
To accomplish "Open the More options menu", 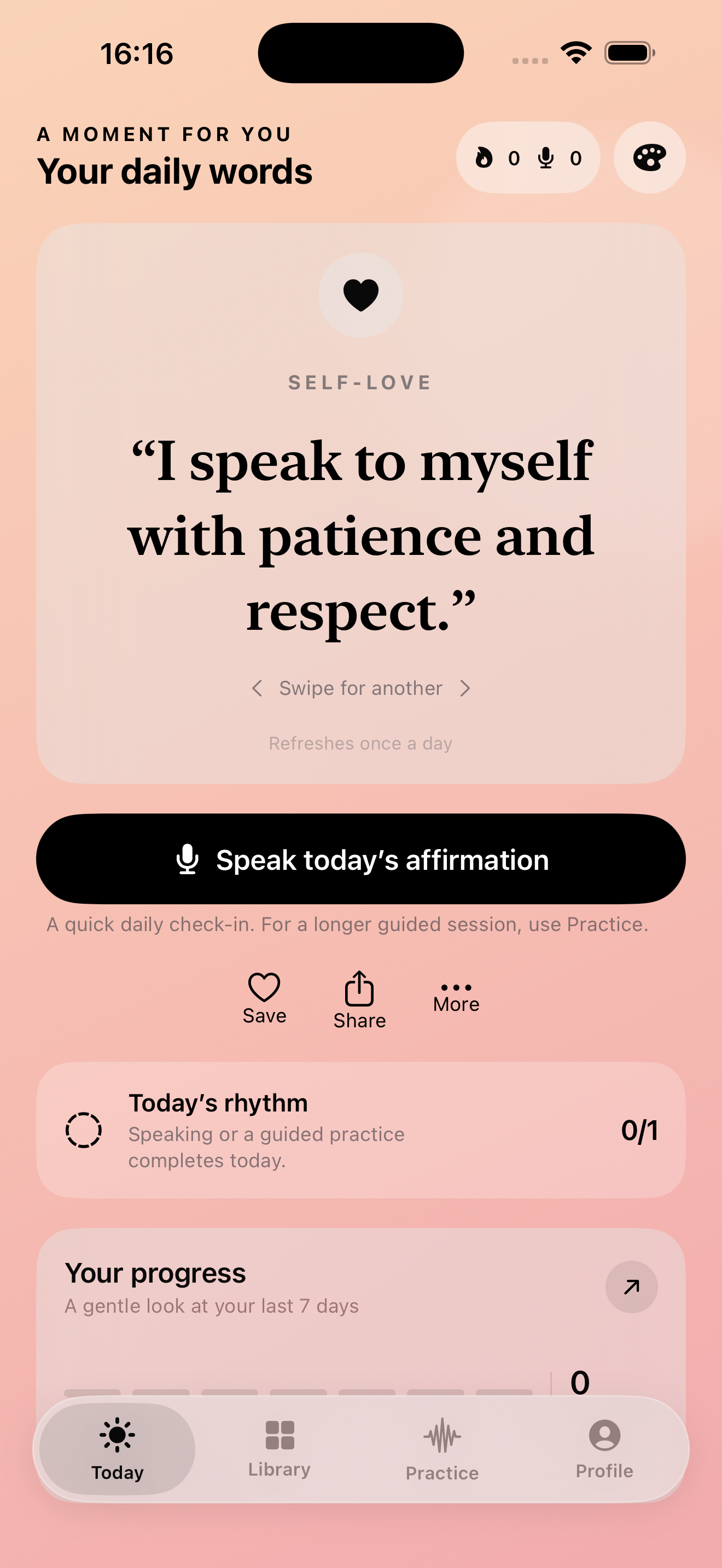I will (456, 998).
